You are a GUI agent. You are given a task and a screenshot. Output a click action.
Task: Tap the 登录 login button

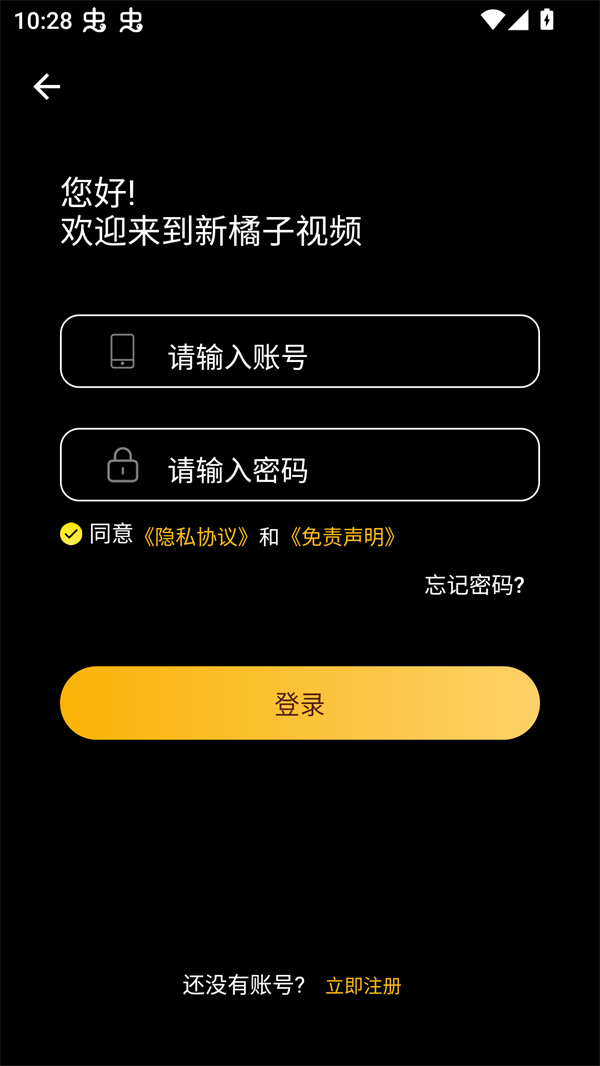point(300,703)
